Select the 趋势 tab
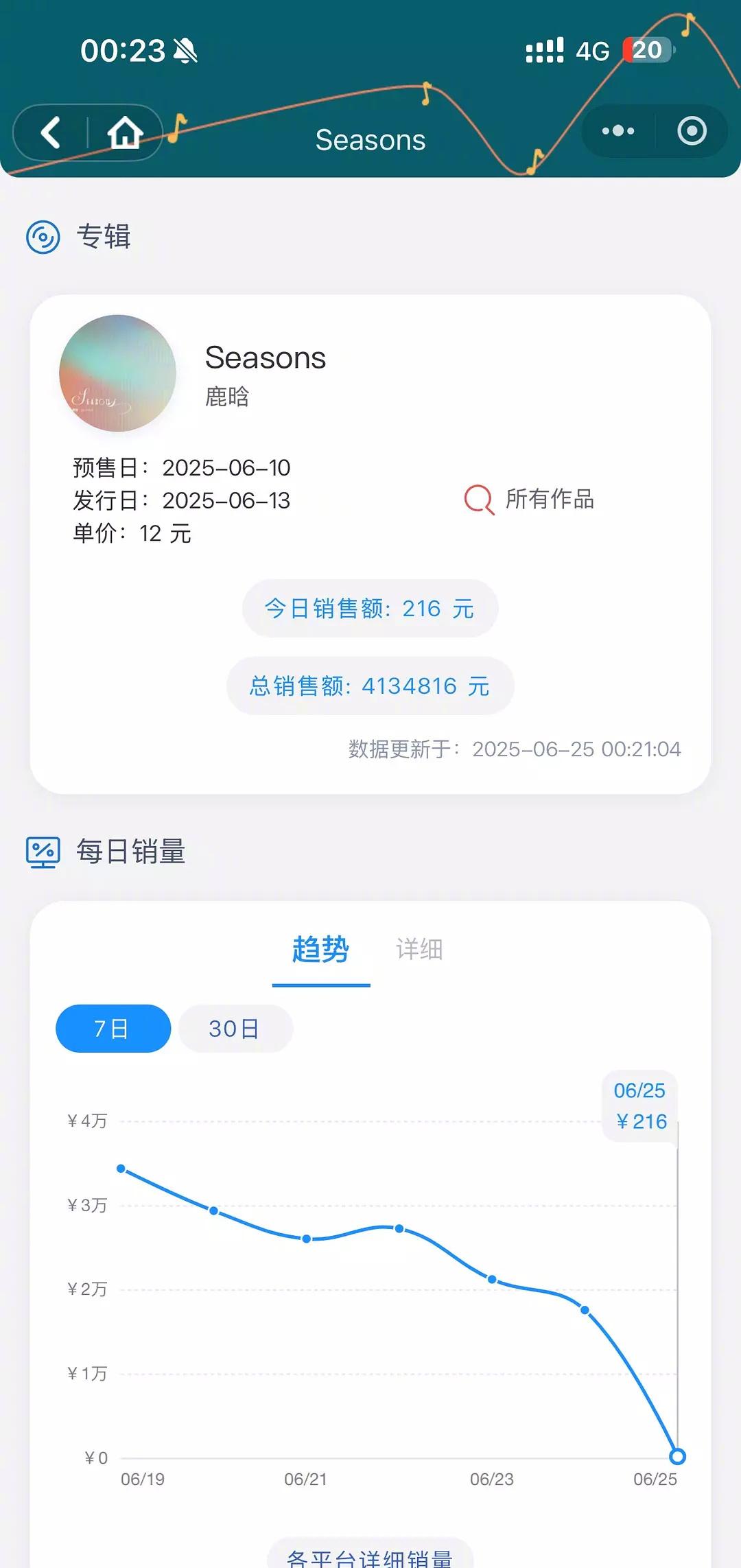 click(320, 950)
